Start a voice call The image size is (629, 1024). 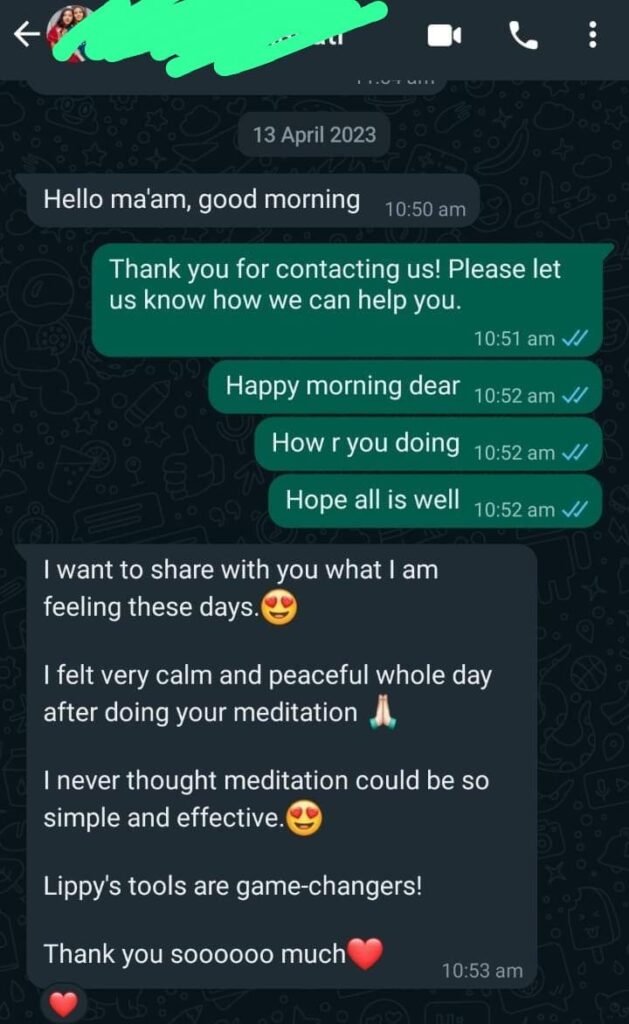[x=523, y=36]
